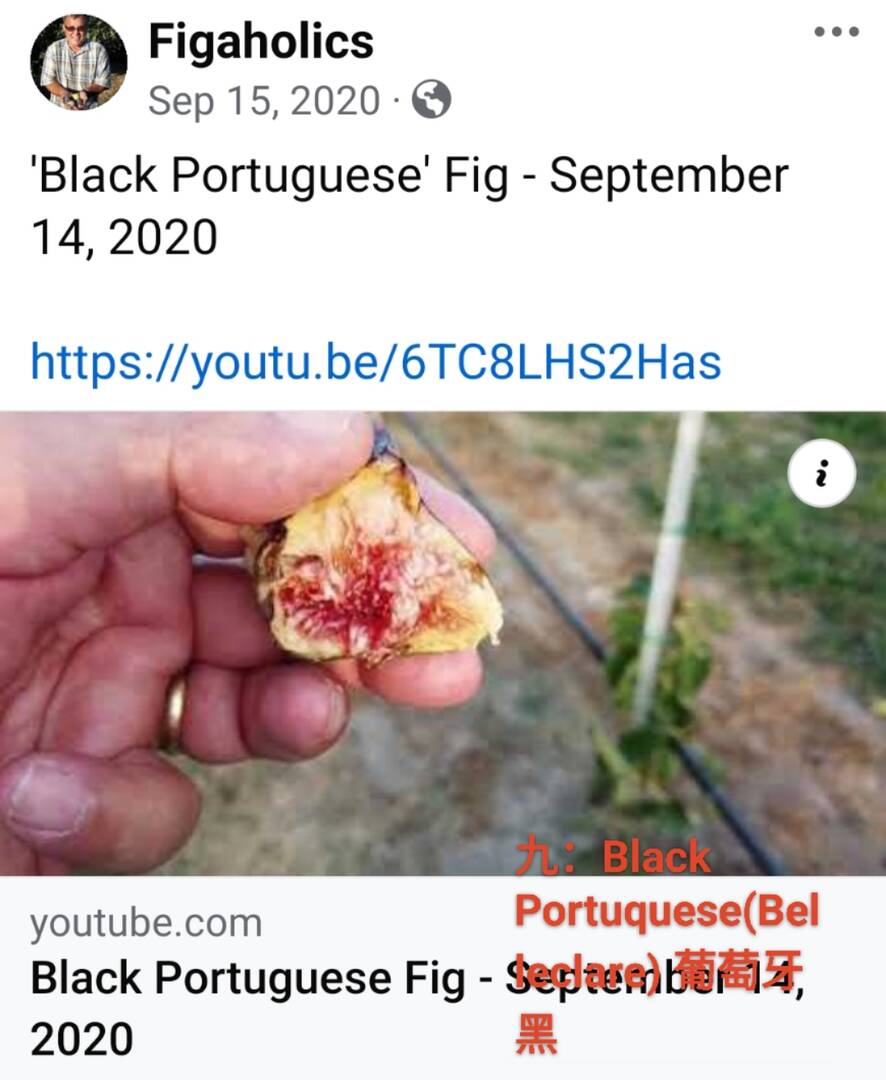Screen dimensions: 886x1080
Task: Visit the Figaholics page name
Action: coord(261,42)
